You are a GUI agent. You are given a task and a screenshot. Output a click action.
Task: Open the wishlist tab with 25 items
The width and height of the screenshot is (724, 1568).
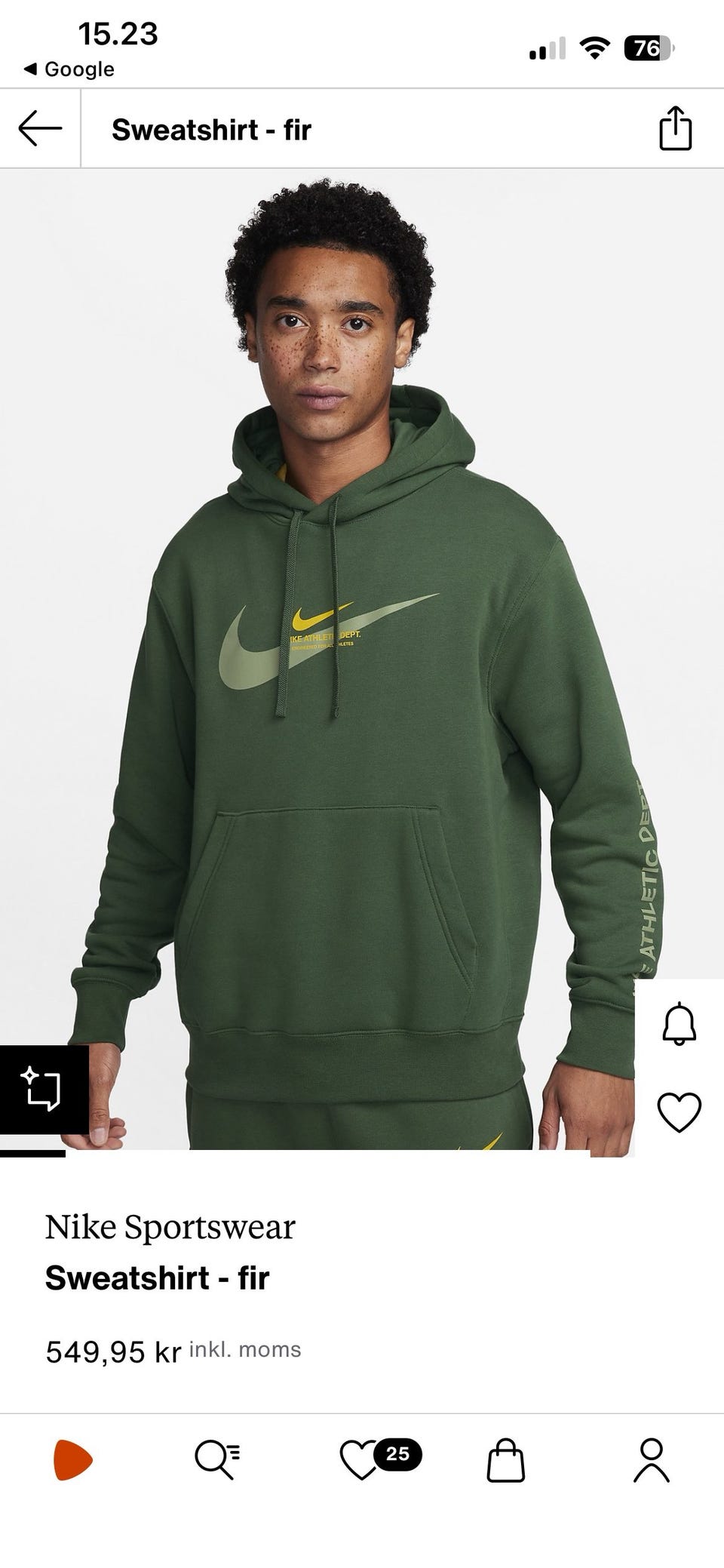click(362, 1459)
